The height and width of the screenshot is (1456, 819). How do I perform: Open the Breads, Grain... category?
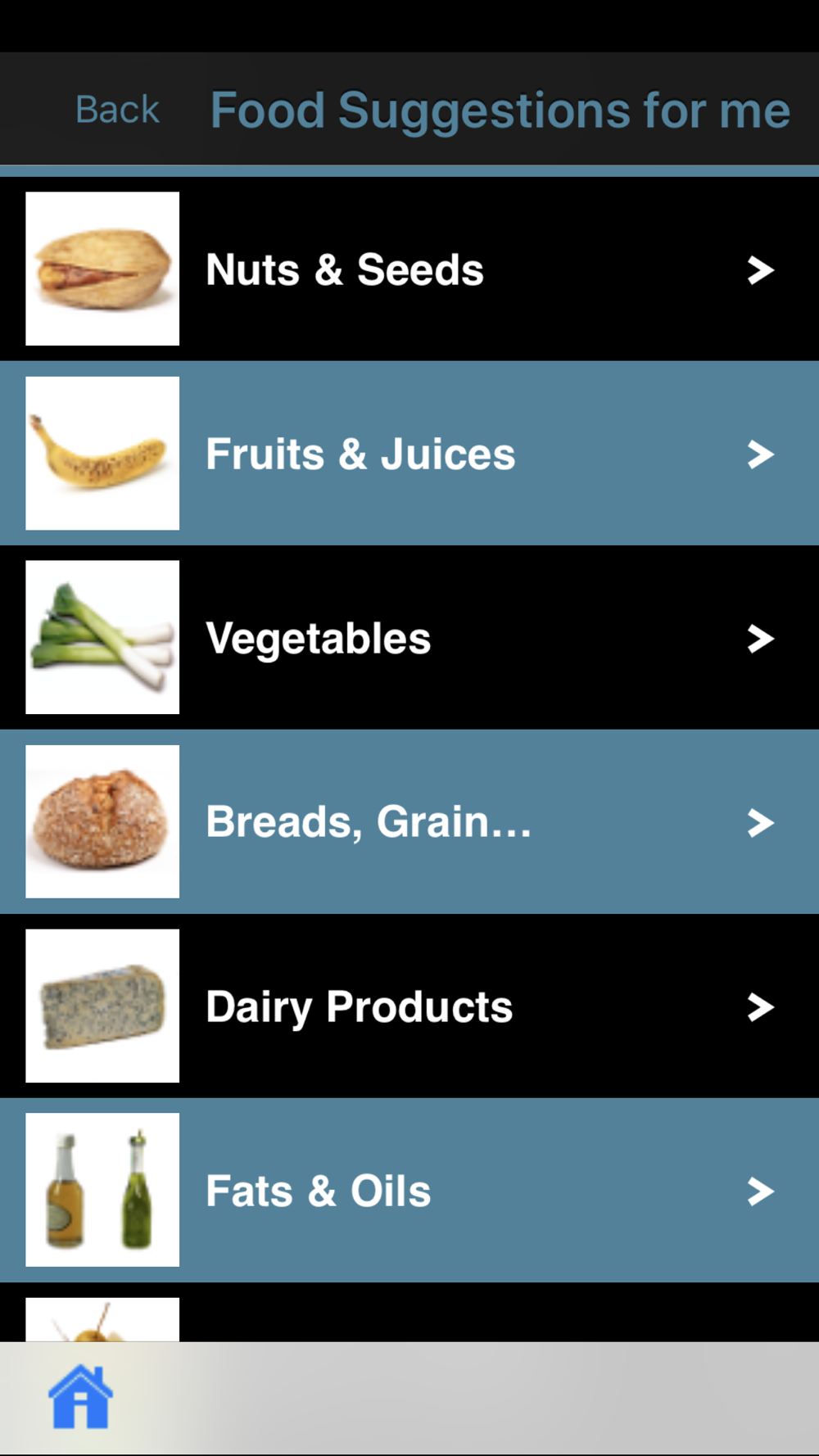[409, 821]
